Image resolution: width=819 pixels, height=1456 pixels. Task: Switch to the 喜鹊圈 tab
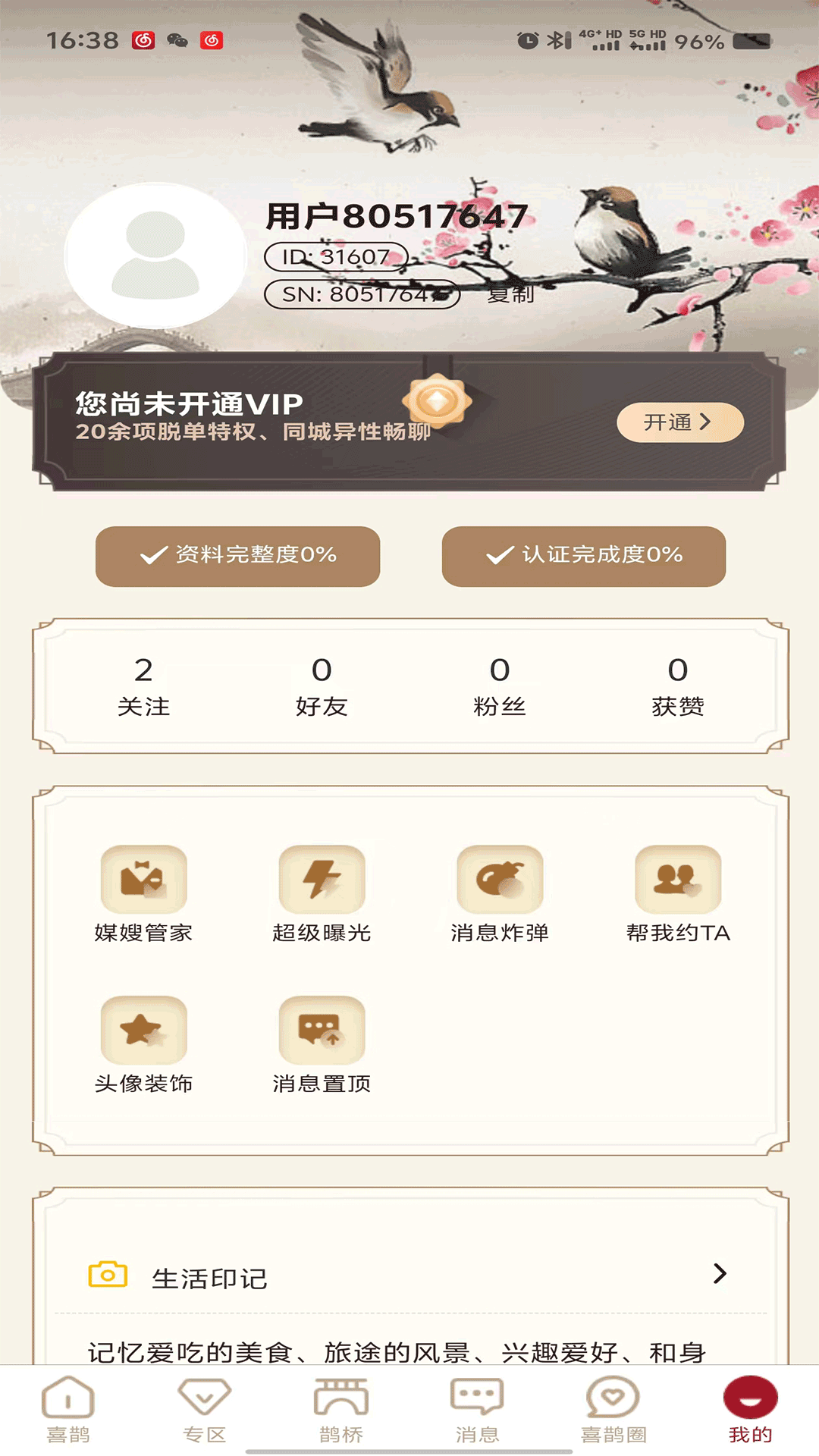tap(613, 1410)
